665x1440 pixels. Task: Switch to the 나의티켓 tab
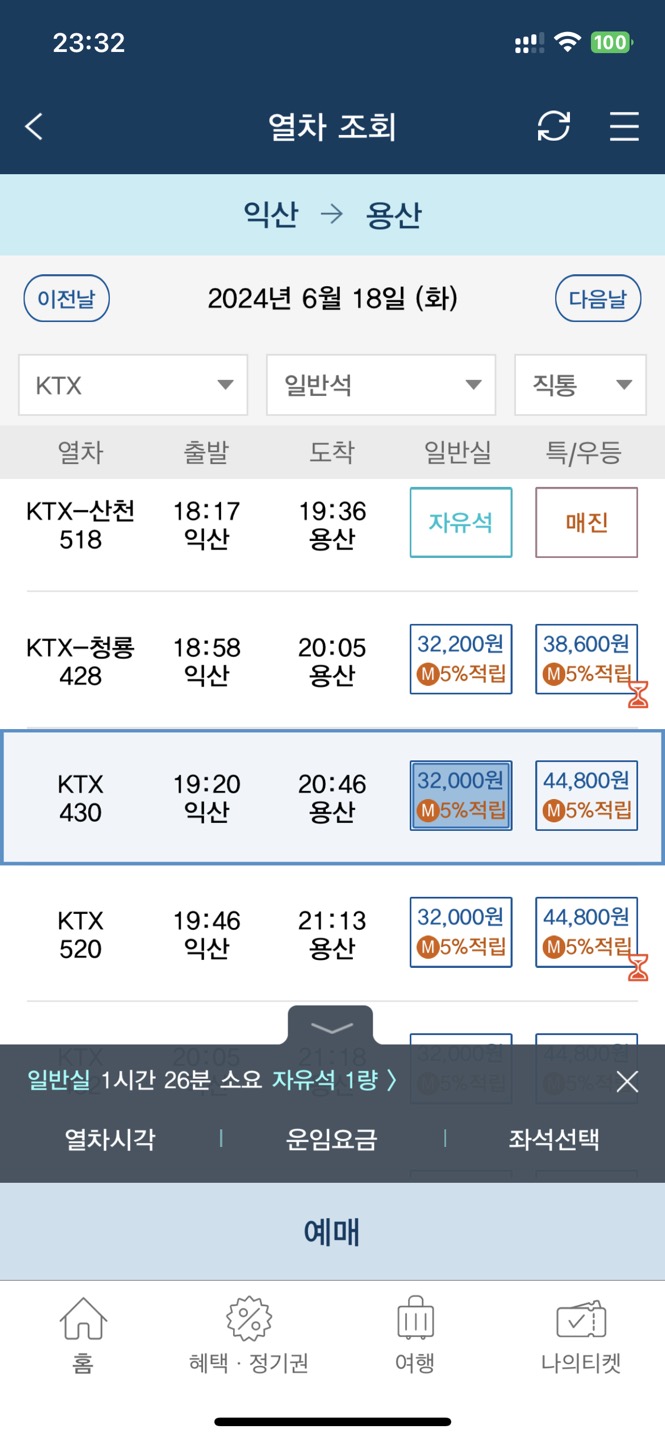581,1336
